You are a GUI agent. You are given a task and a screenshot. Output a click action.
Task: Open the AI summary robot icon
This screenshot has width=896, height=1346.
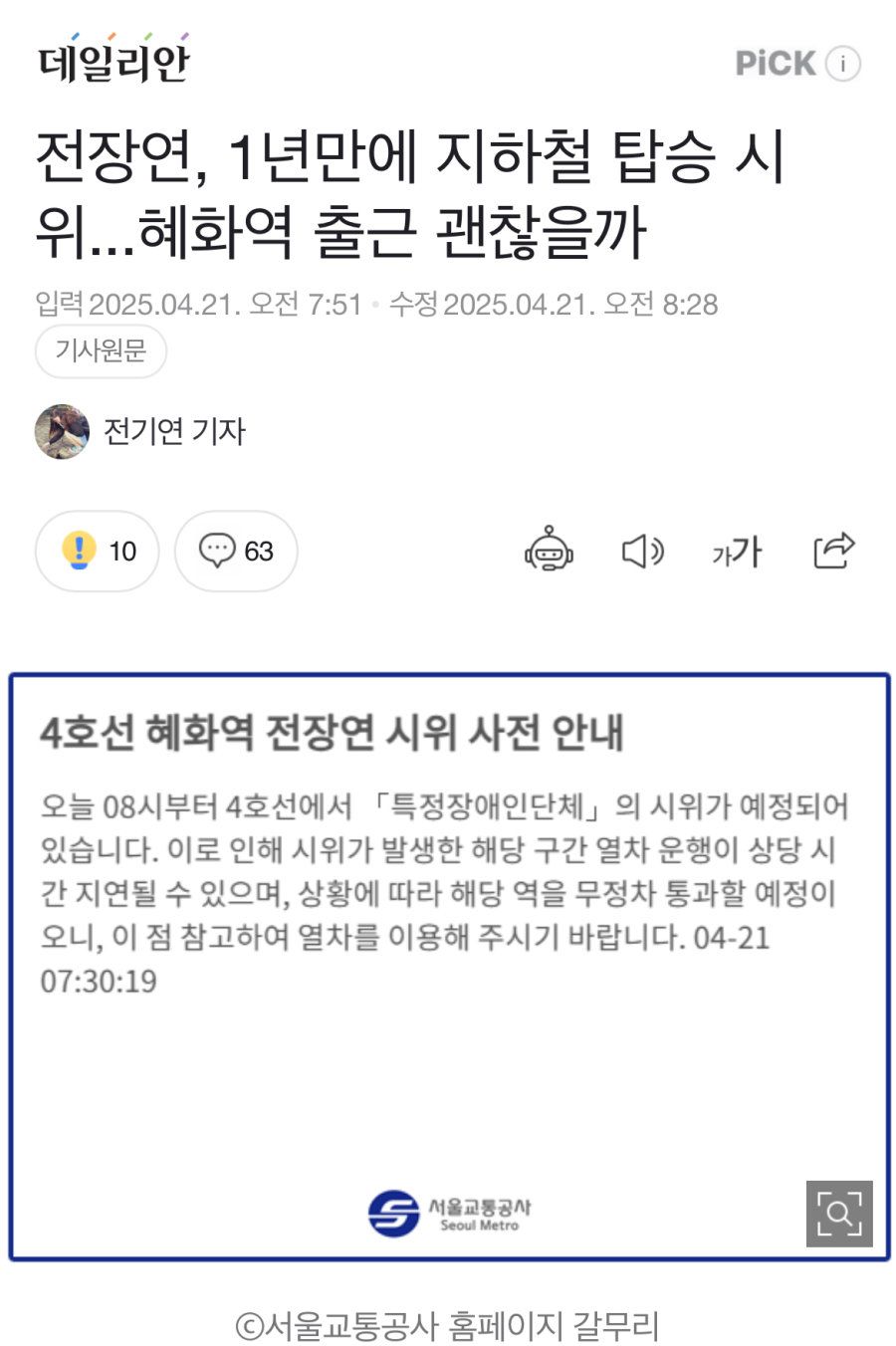(x=549, y=550)
